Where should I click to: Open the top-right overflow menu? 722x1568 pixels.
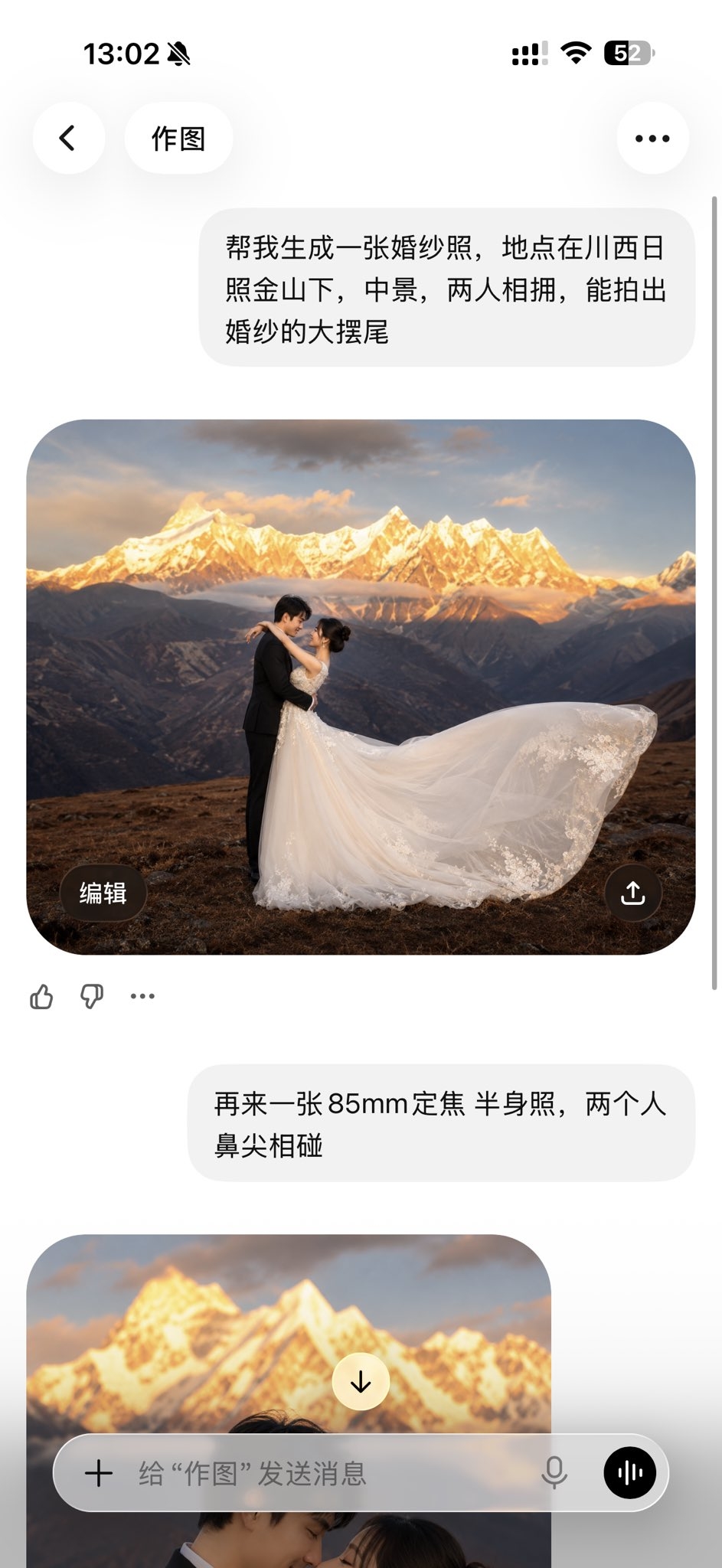[x=652, y=139]
